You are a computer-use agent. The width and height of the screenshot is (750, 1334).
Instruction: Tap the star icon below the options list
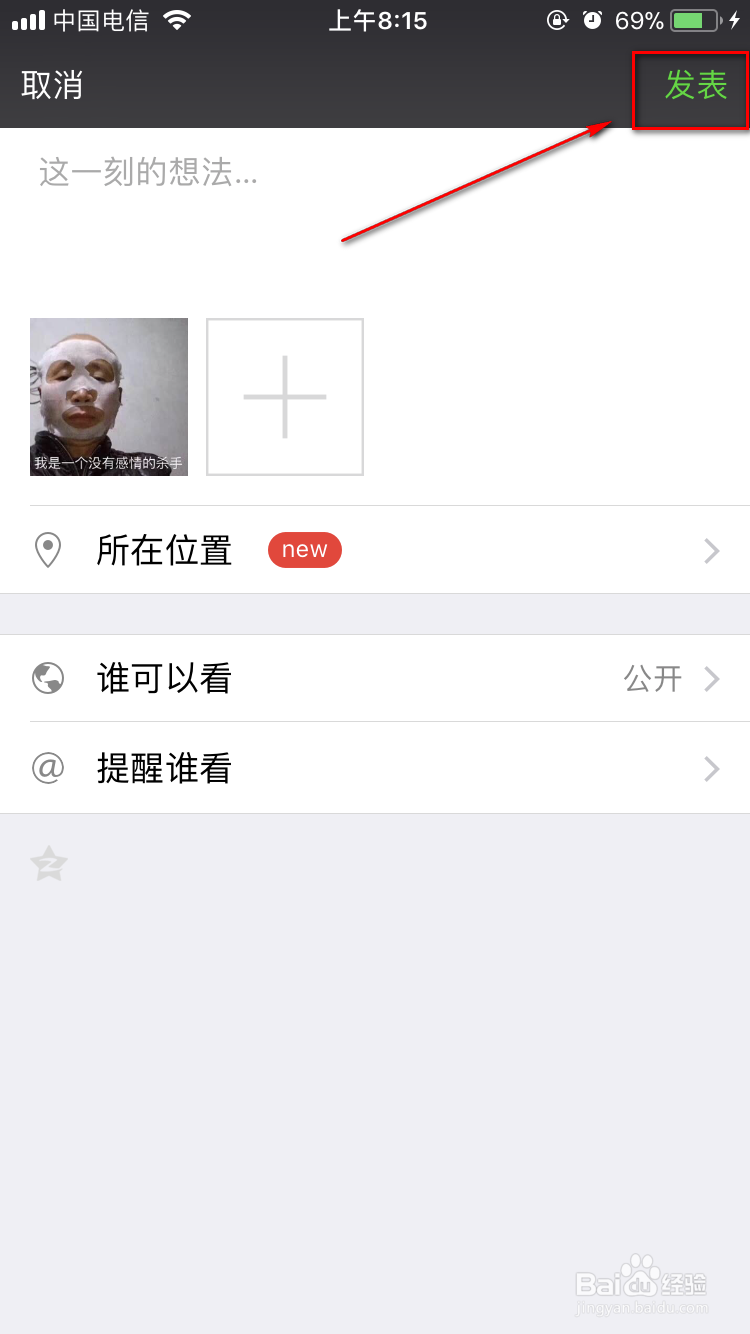point(49,863)
